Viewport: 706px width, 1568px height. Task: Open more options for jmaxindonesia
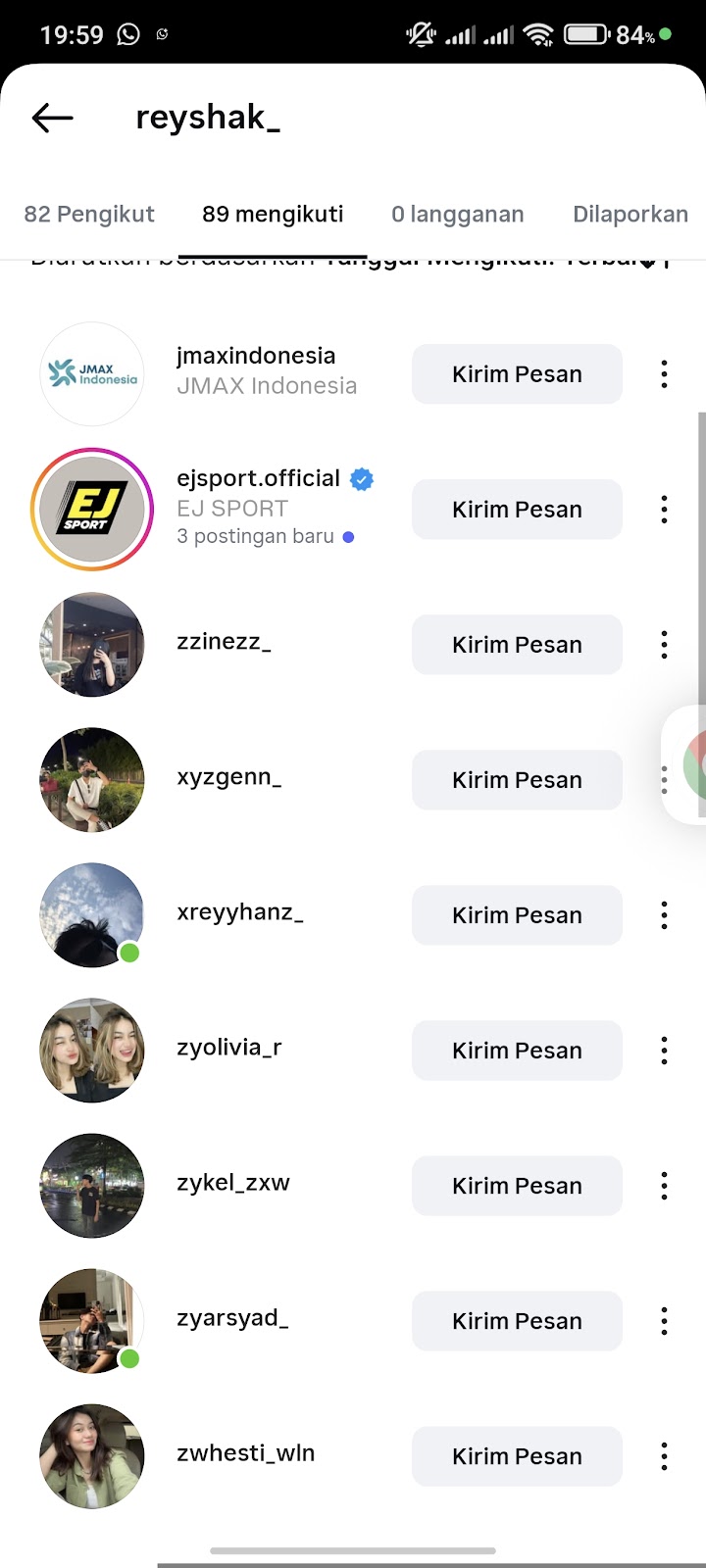pos(664,374)
